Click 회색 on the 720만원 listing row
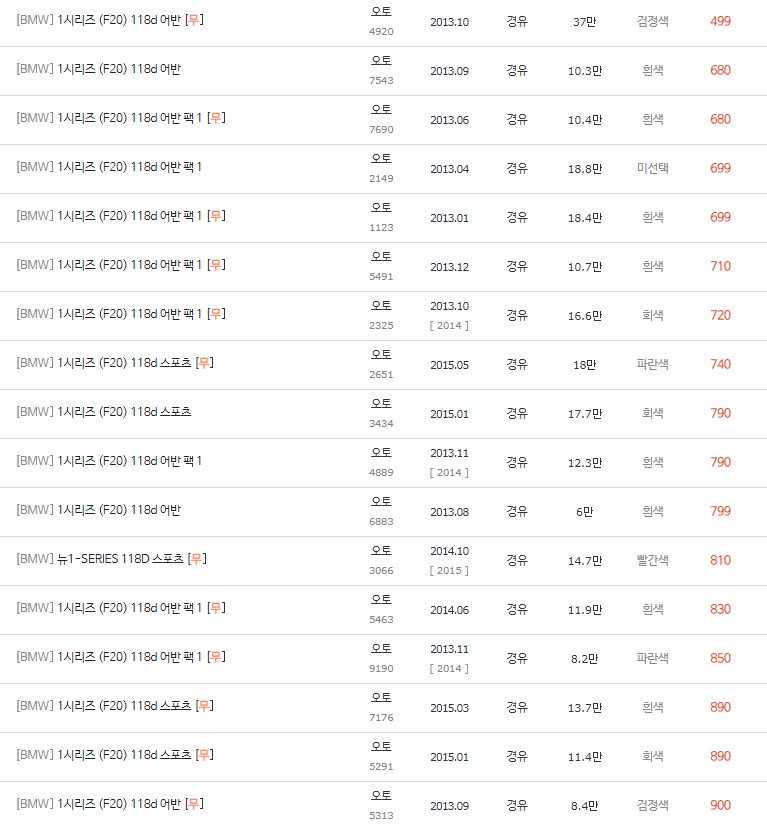The width and height of the screenshot is (767, 828). (x=653, y=314)
